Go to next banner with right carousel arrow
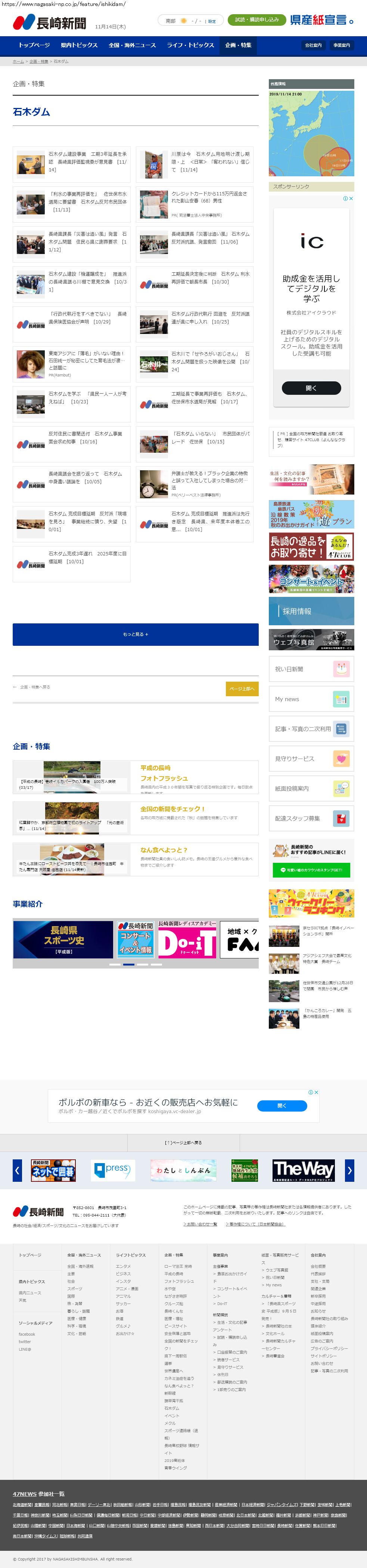 (349, 1170)
